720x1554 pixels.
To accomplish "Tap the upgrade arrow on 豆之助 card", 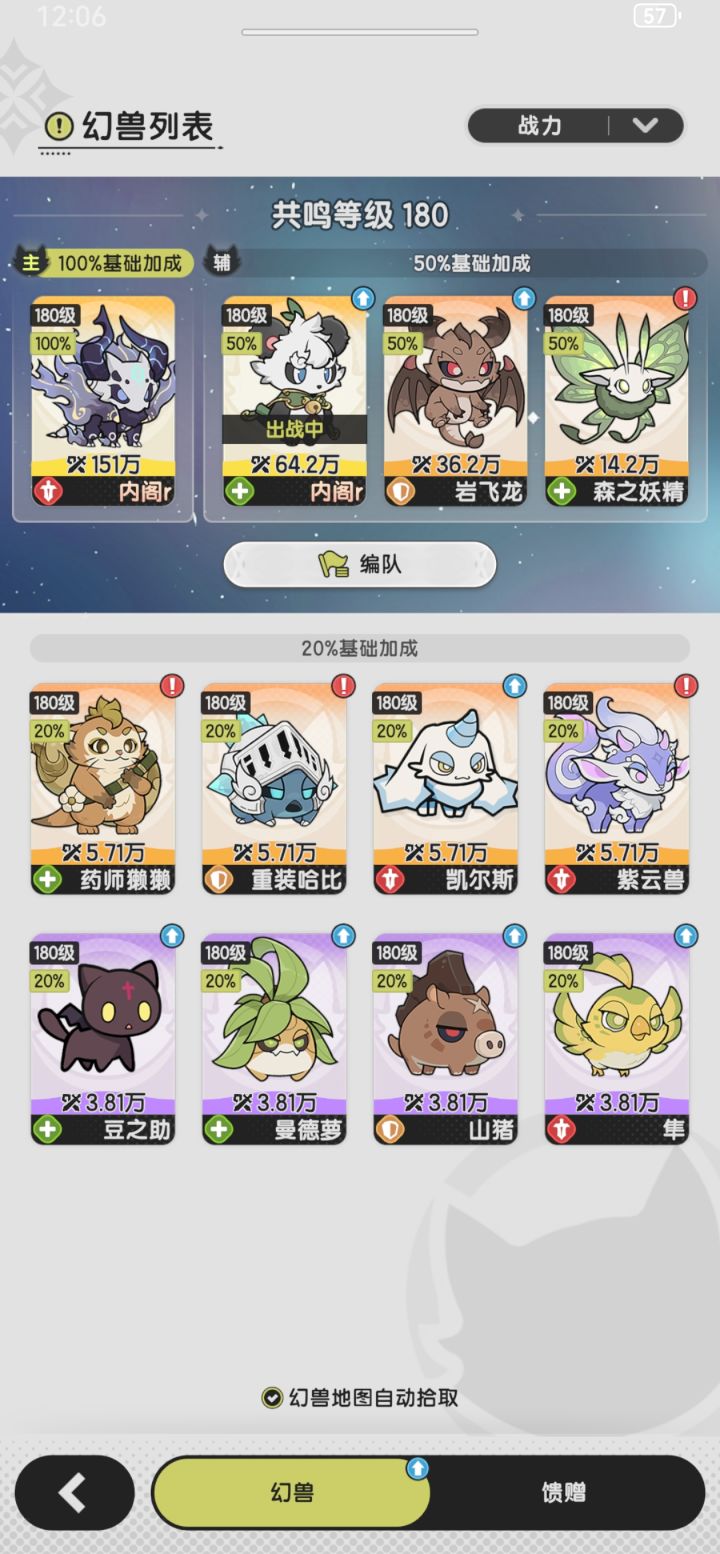I will tap(173, 936).
